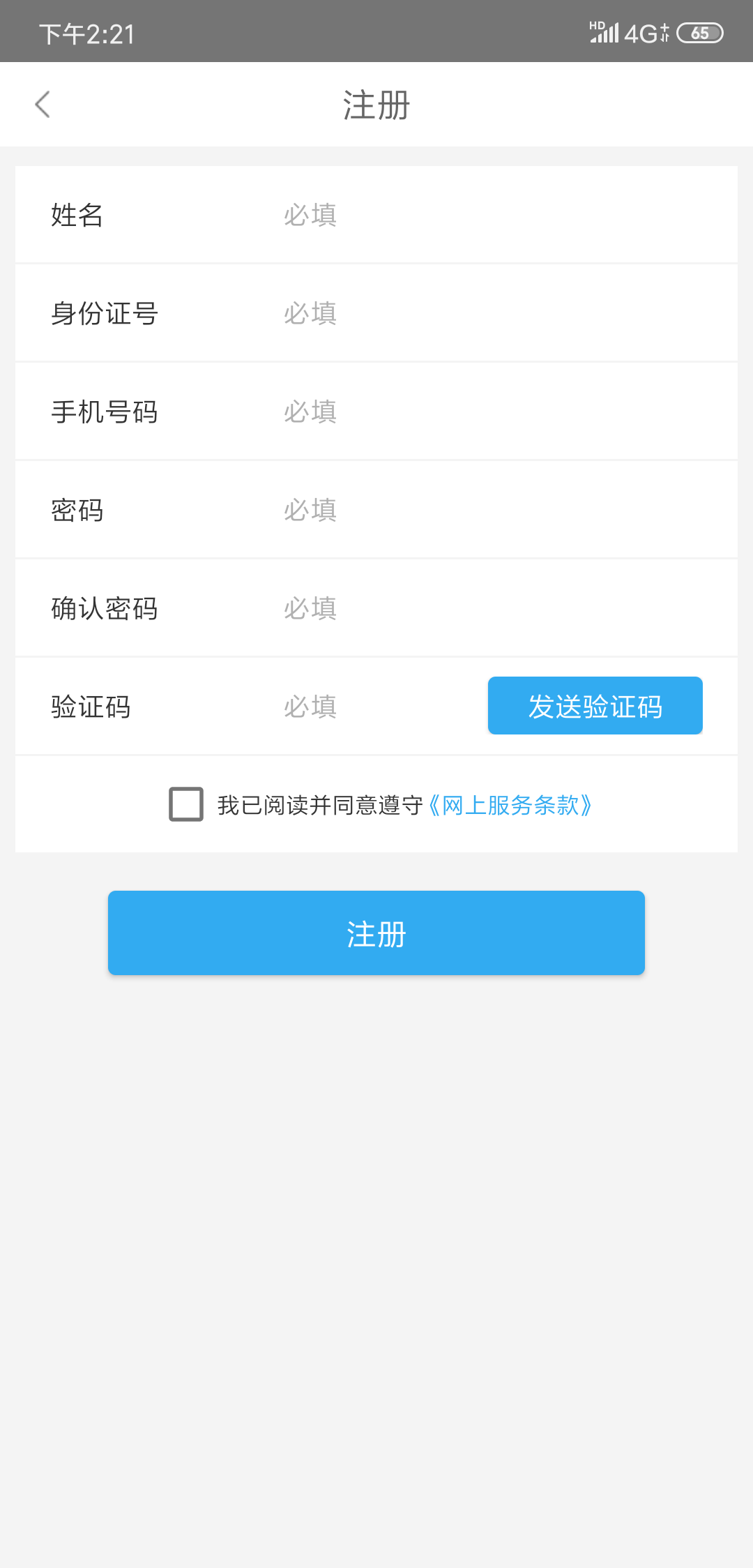Open the 《网上服务条款》 link
The height and width of the screenshot is (1568, 753).
(510, 806)
